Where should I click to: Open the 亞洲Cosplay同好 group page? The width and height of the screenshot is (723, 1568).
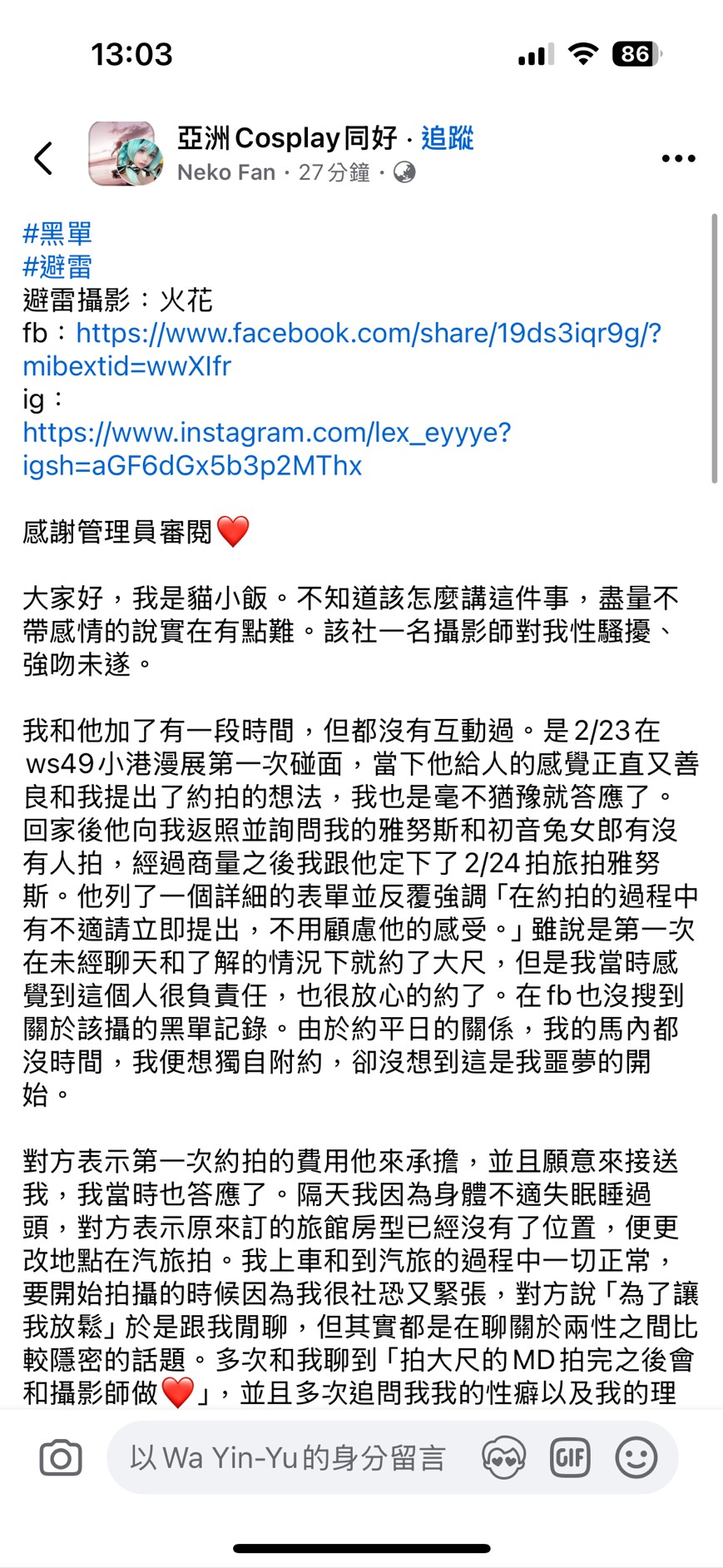coord(287,138)
